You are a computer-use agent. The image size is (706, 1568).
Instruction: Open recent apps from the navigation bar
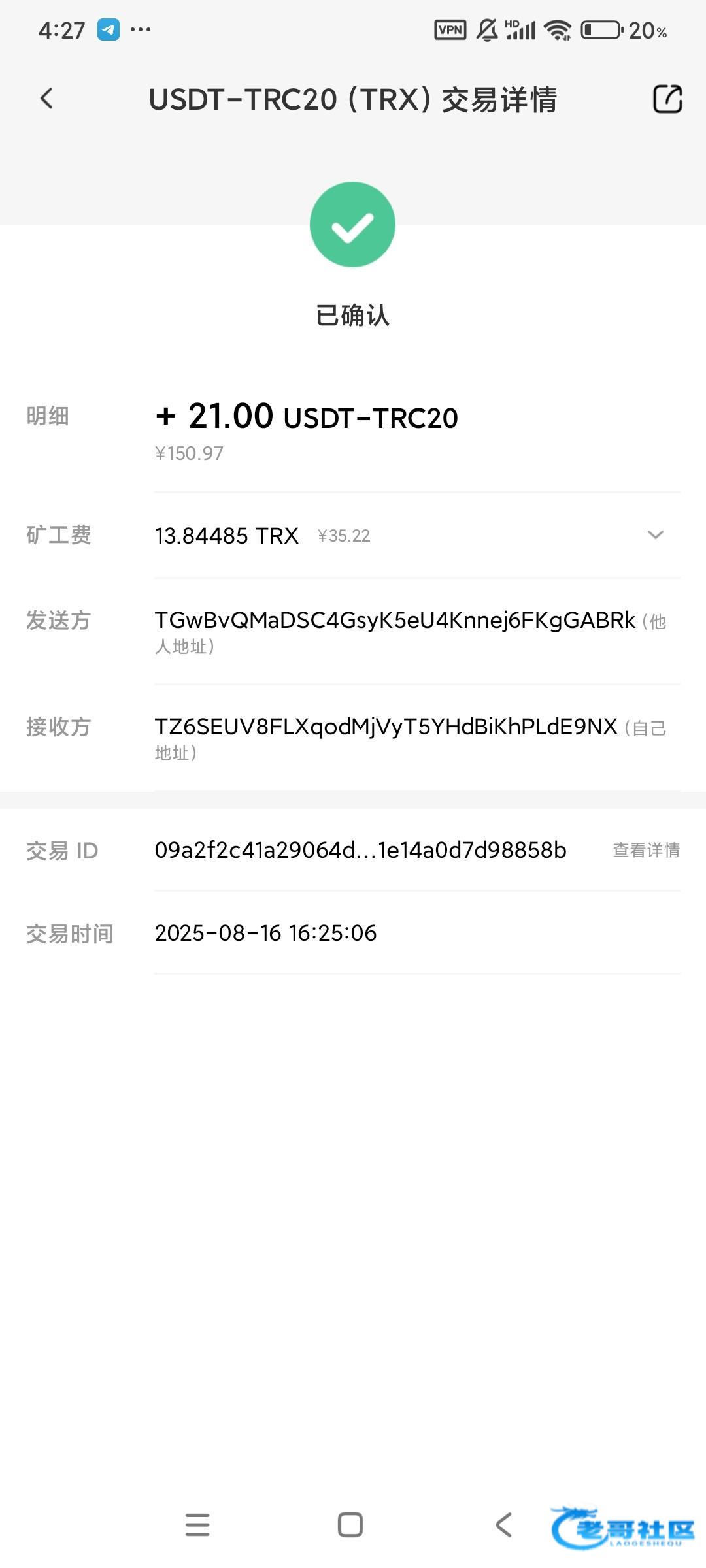[197, 1525]
